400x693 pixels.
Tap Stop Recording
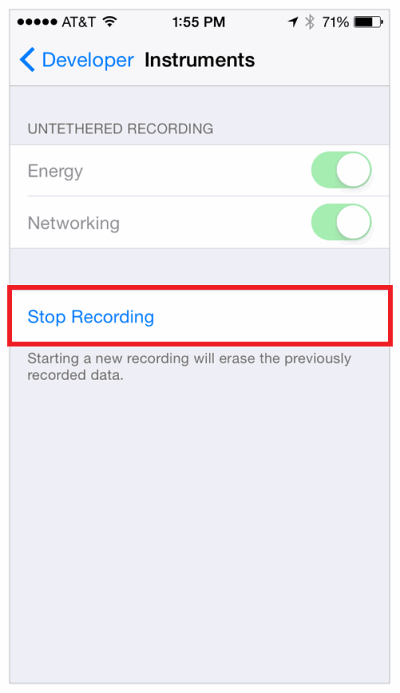tap(199, 316)
